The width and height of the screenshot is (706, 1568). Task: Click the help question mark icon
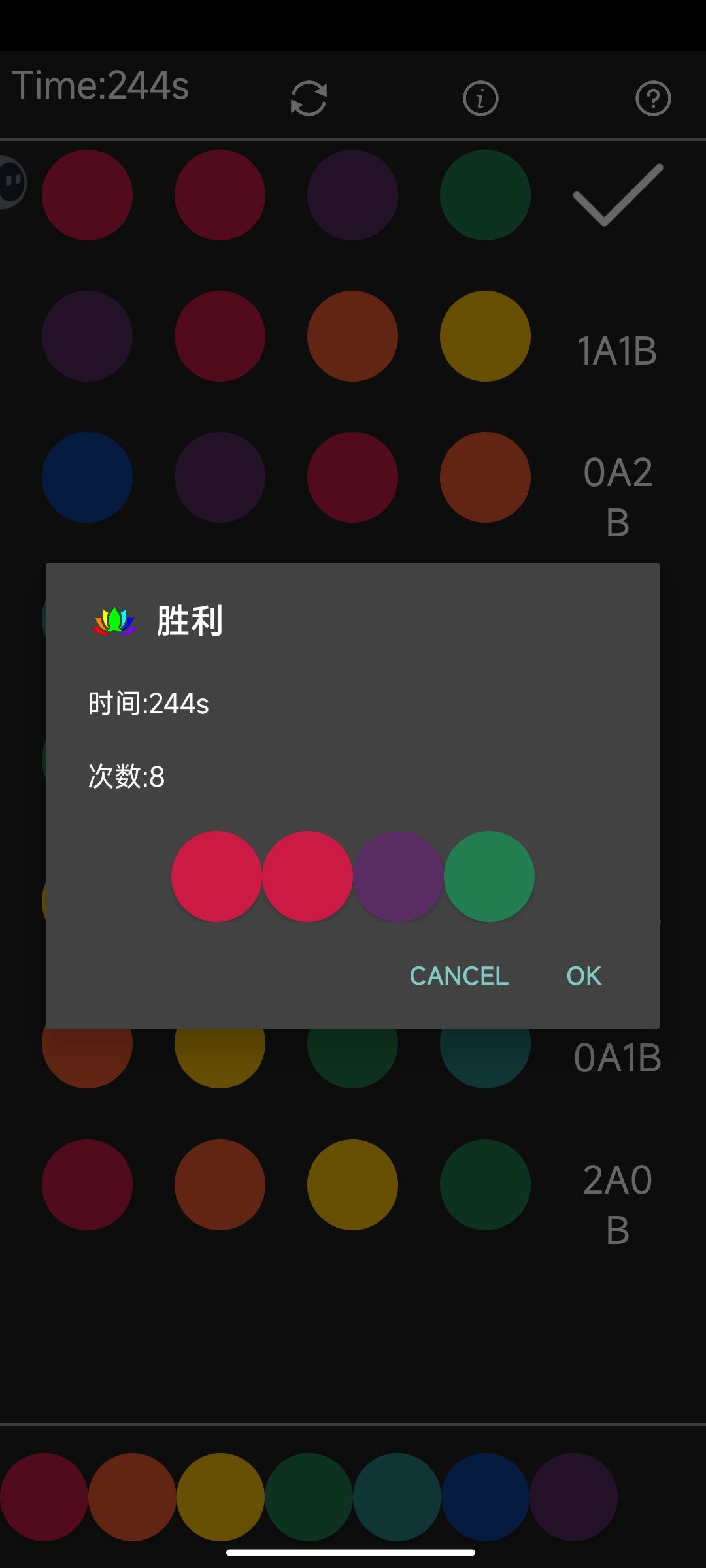pos(652,98)
